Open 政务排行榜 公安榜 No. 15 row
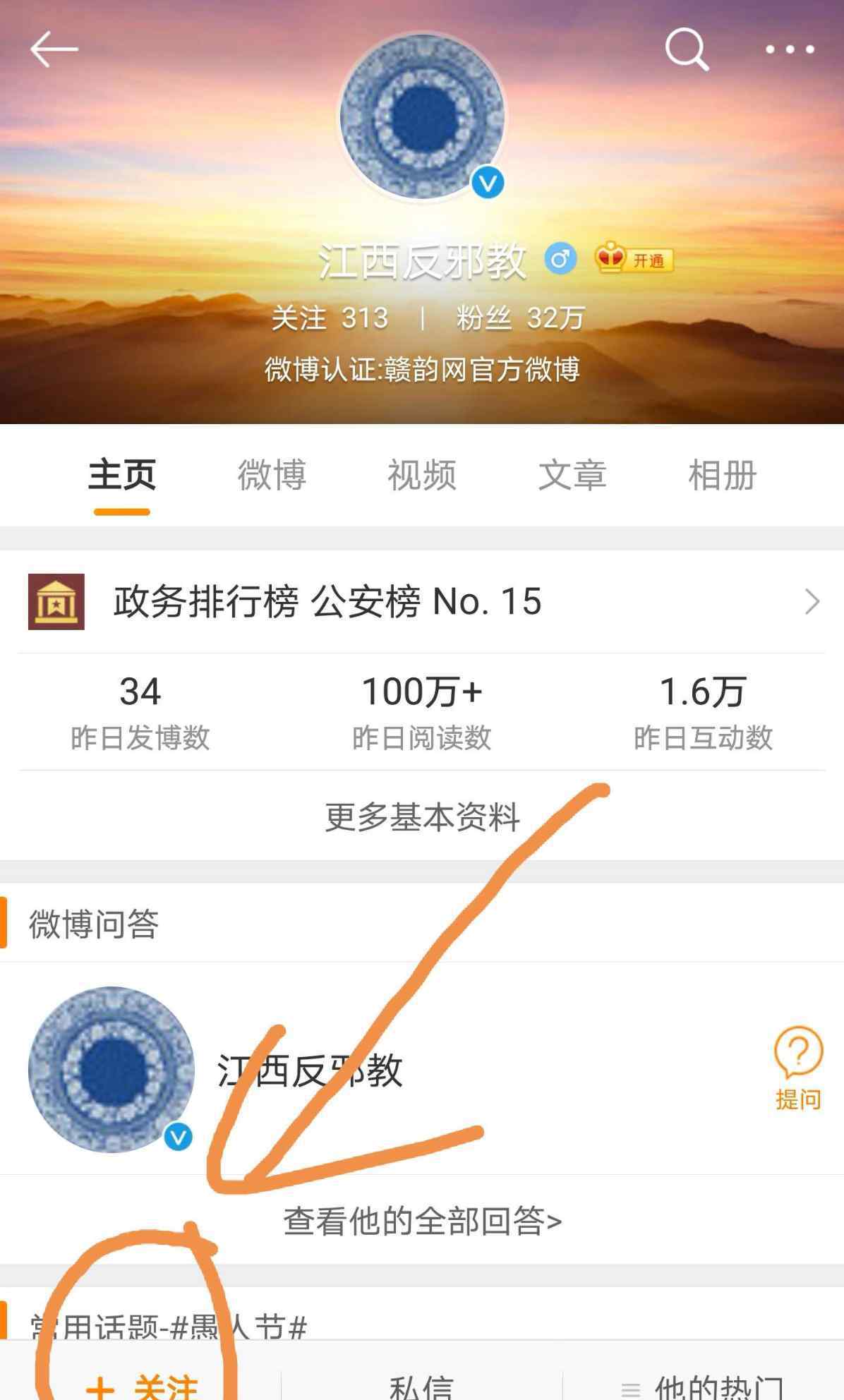Viewport: 844px width, 1400px height. point(422,602)
